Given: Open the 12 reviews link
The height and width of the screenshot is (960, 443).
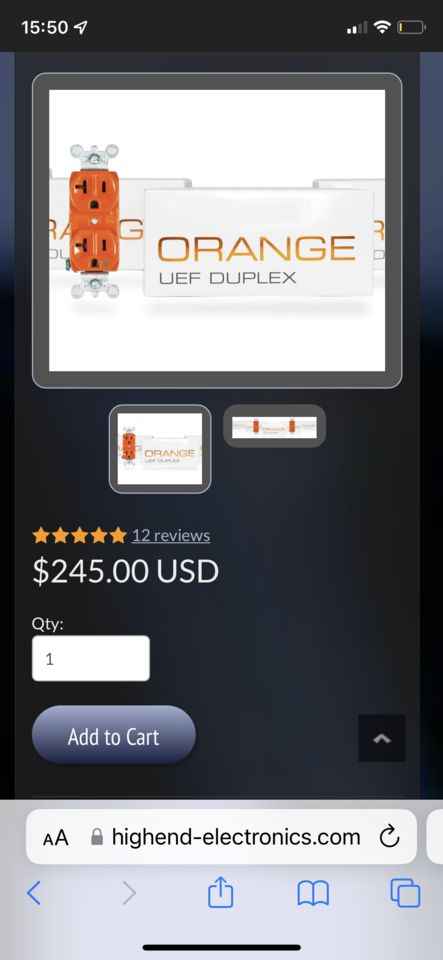Looking at the screenshot, I should point(171,535).
